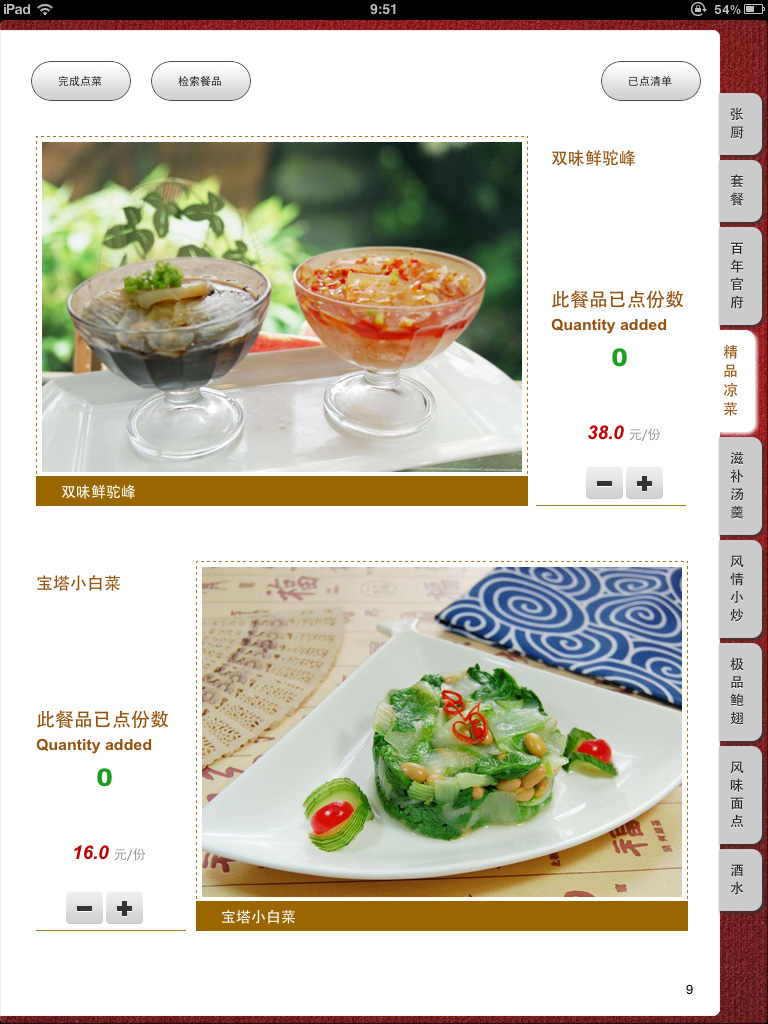The image size is (768, 1024).
Task: Increase quantity of 双味鲜驼峰
Action: pos(644,484)
